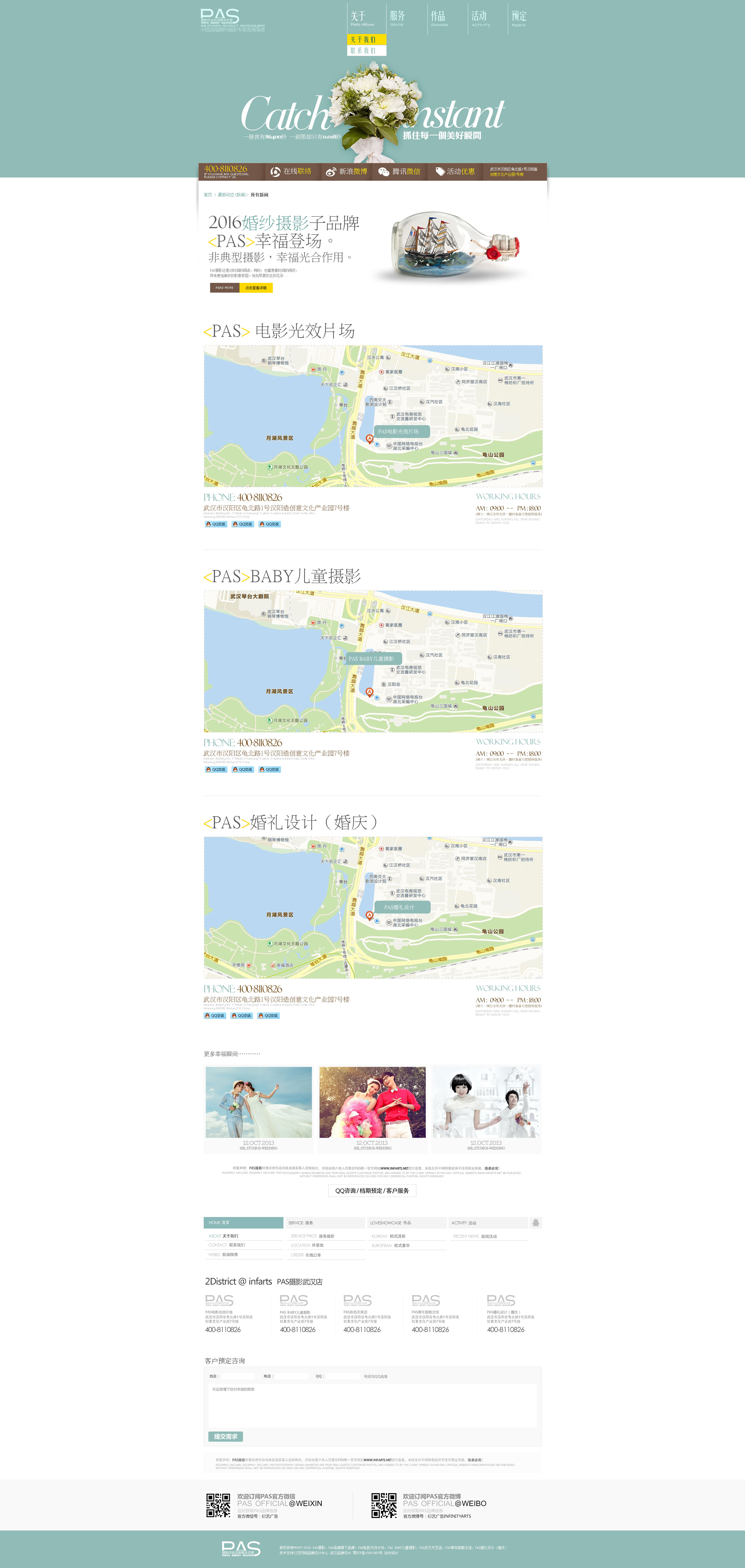Tap 首页 in the breadcrumb

click(207, 195)
